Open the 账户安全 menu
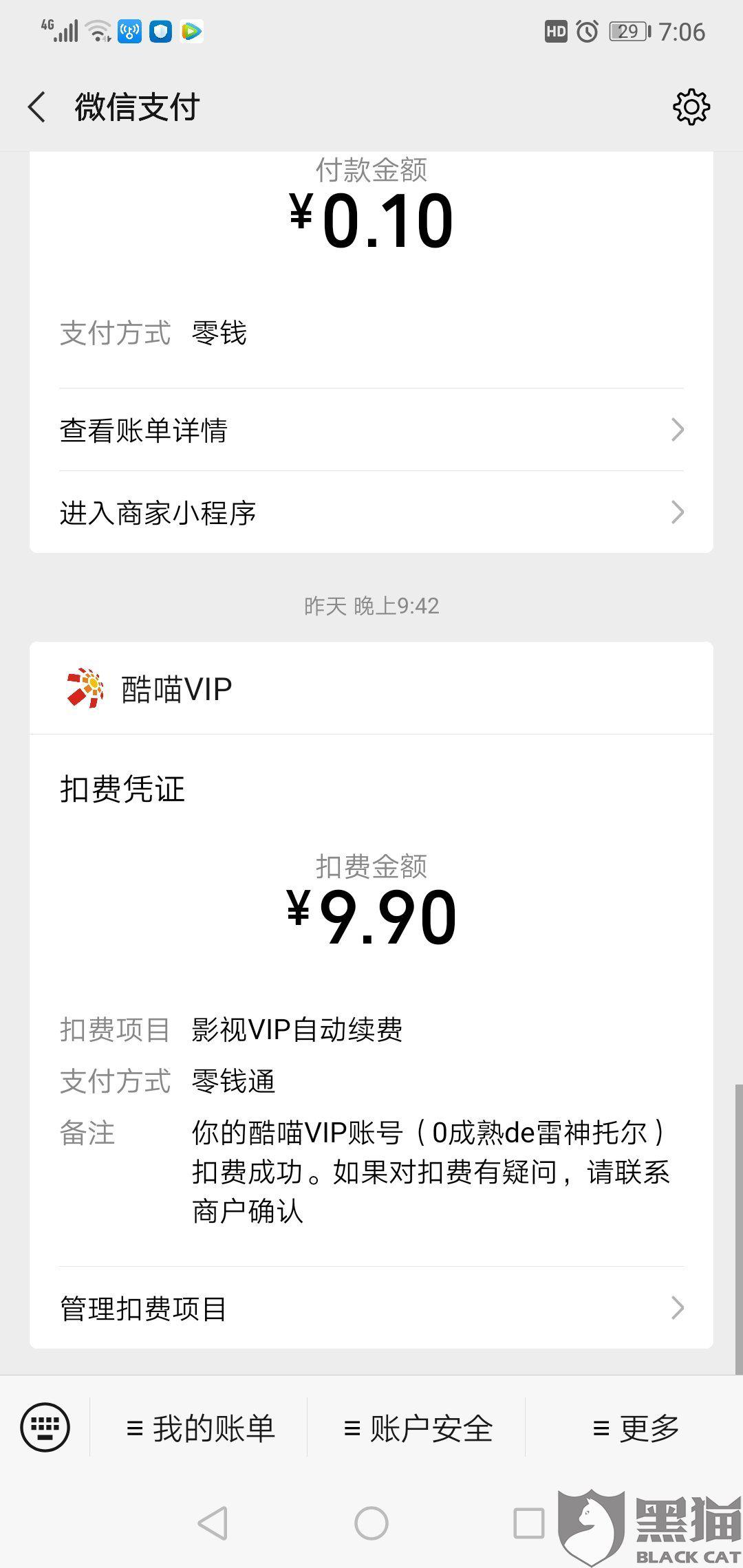 click(x=417, y=1428)
